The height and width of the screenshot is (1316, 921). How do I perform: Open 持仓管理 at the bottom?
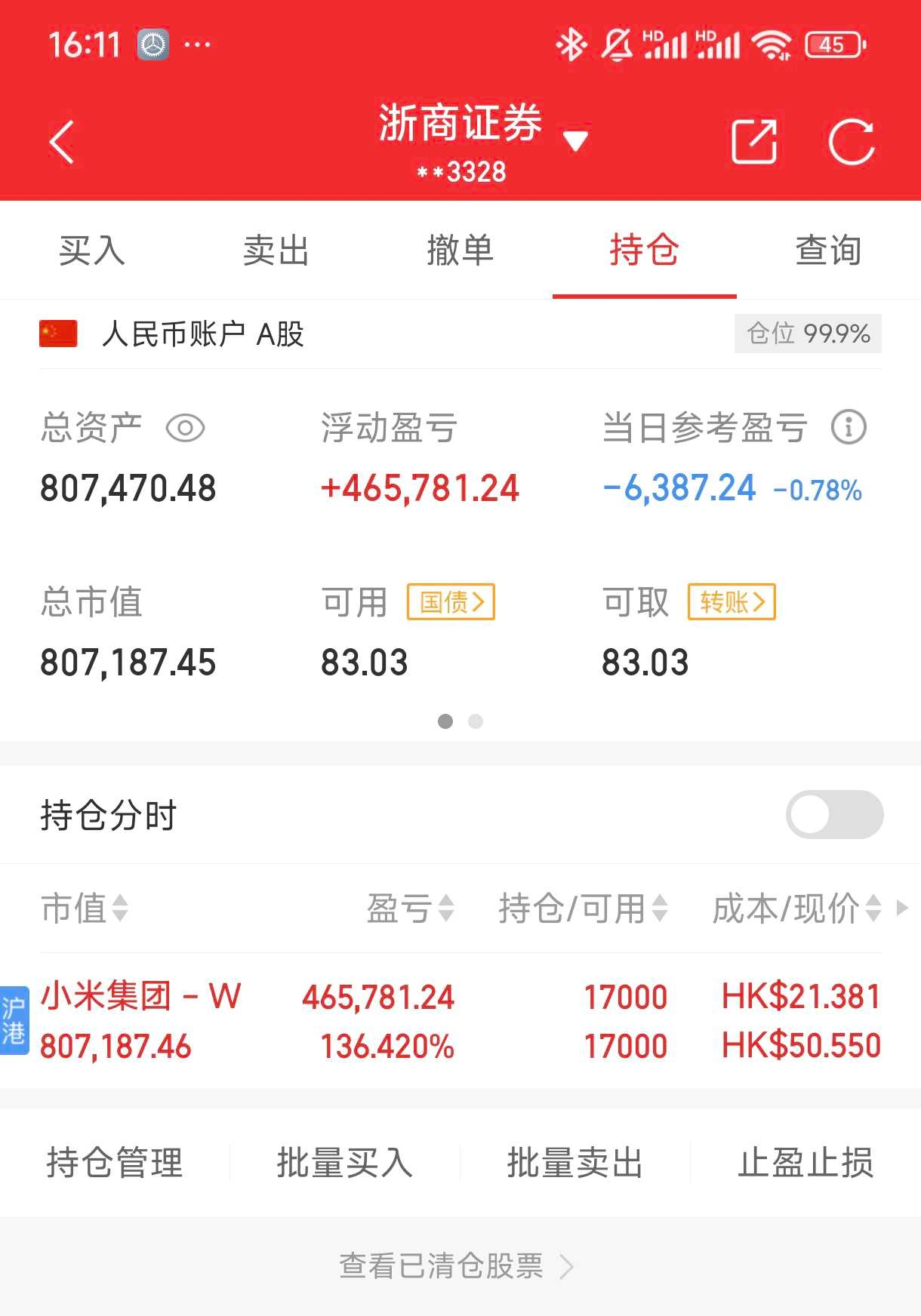[x=115, y=1162]
